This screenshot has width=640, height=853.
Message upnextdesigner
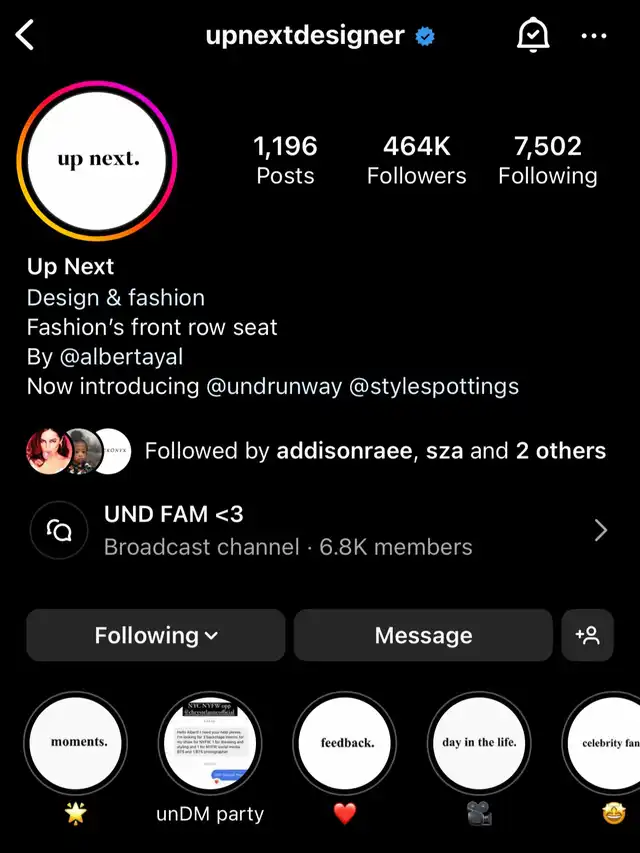coord(423,635)
